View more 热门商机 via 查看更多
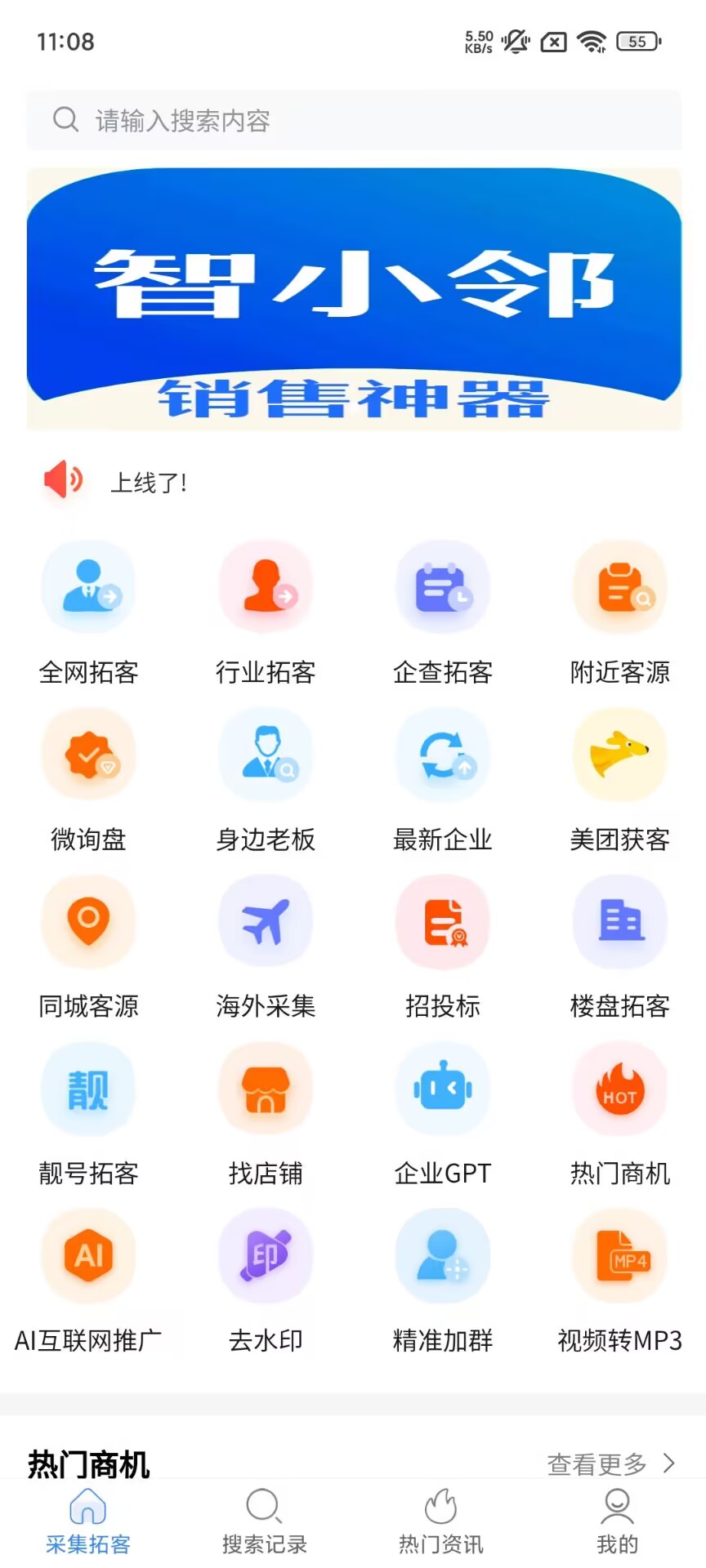The height and width of the screenshot is (1568, 706). point(610,1463)
